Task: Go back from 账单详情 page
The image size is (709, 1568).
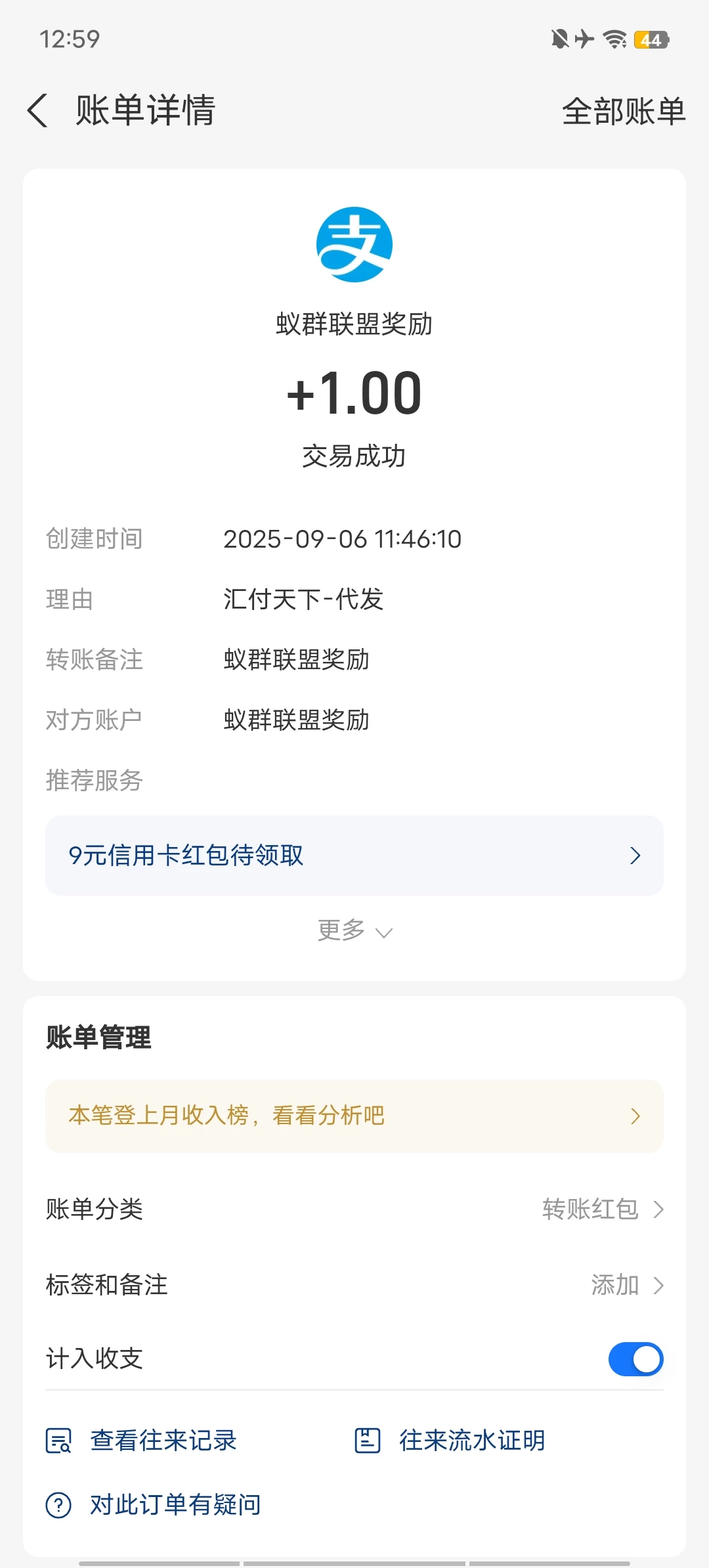Action: pyautogui.click(x=38, y=110)
